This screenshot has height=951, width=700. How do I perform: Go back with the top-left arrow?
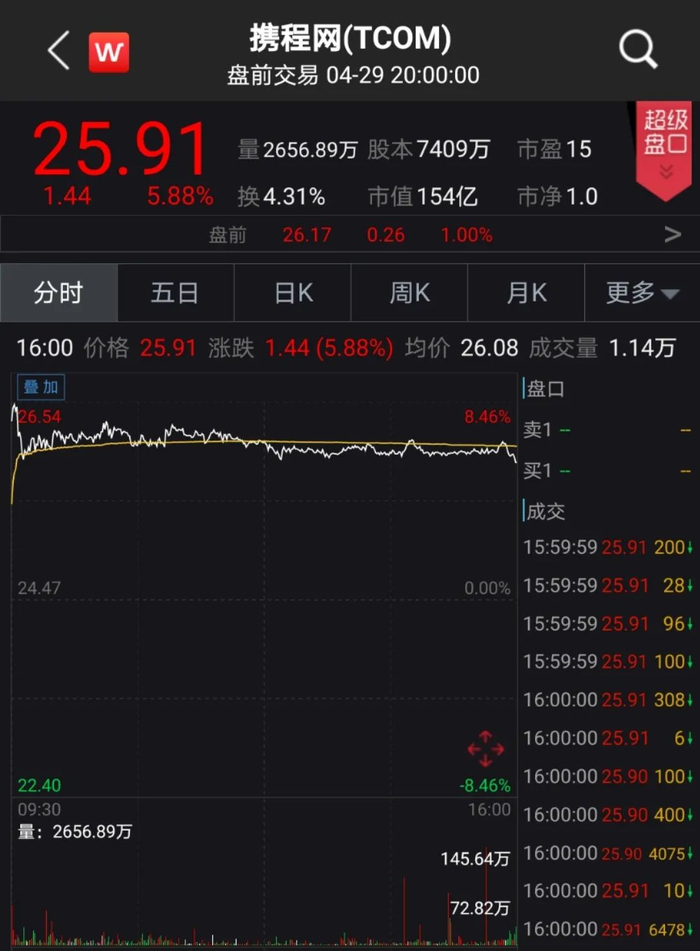click(58, 51)
